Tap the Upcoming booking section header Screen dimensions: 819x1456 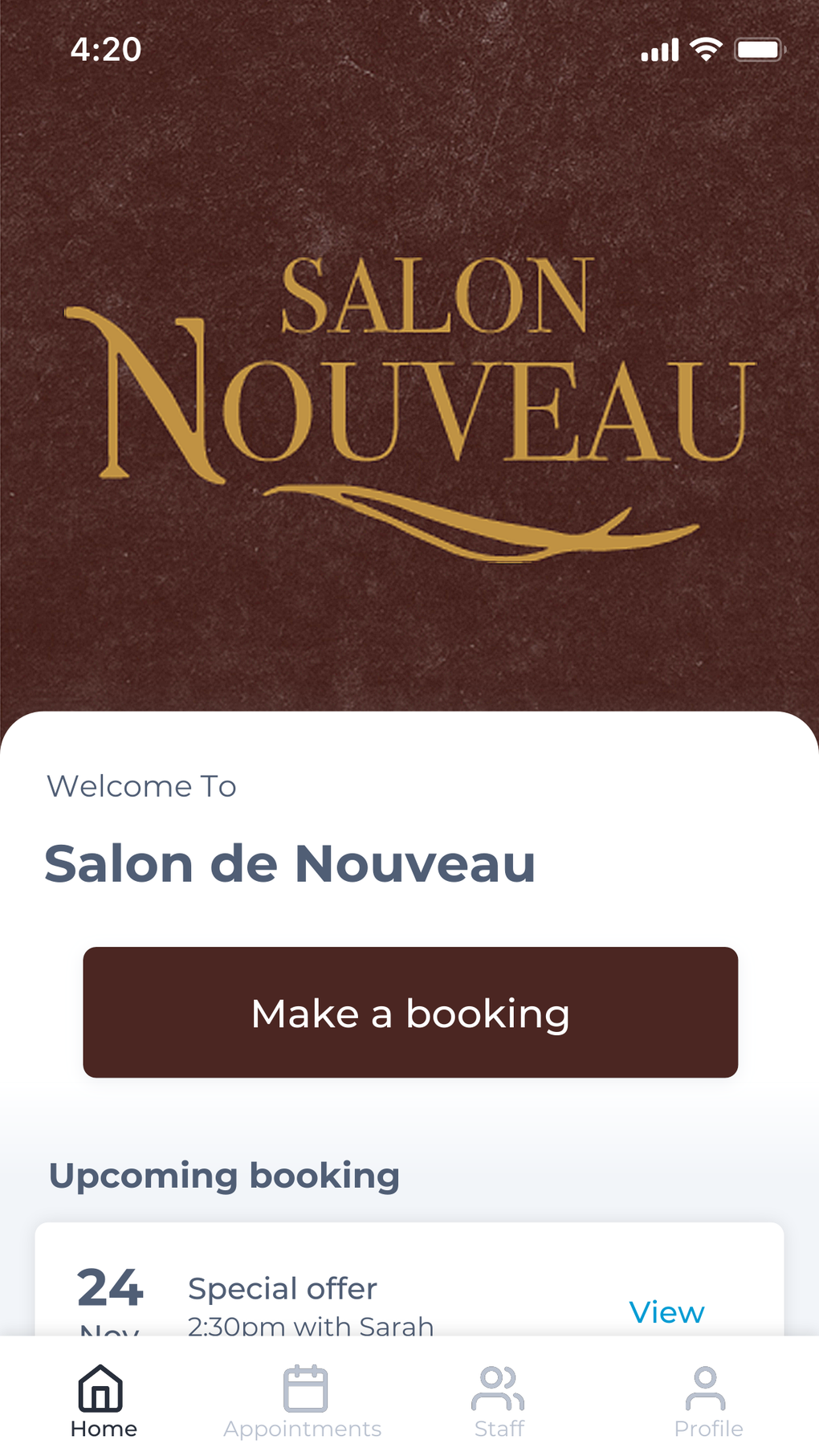(x=224, y=1174)
